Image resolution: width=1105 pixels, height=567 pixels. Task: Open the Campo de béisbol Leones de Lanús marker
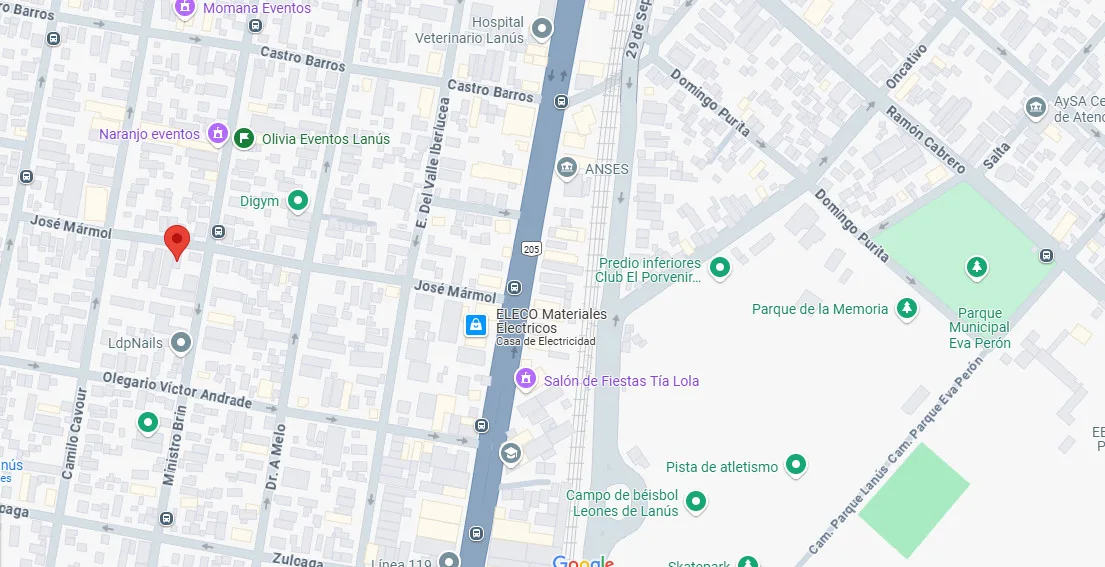[696, 501]
